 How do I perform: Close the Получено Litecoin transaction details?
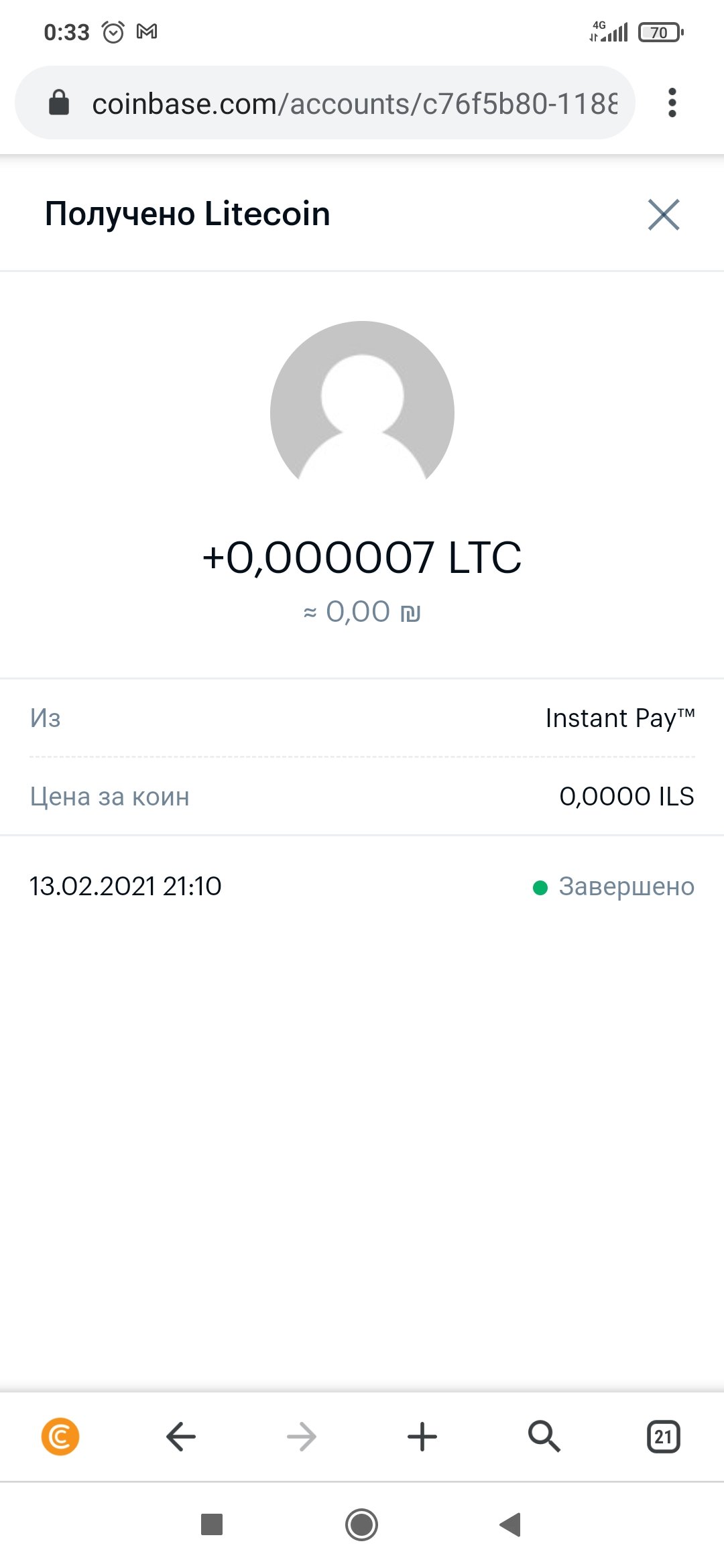click(664, 214)
